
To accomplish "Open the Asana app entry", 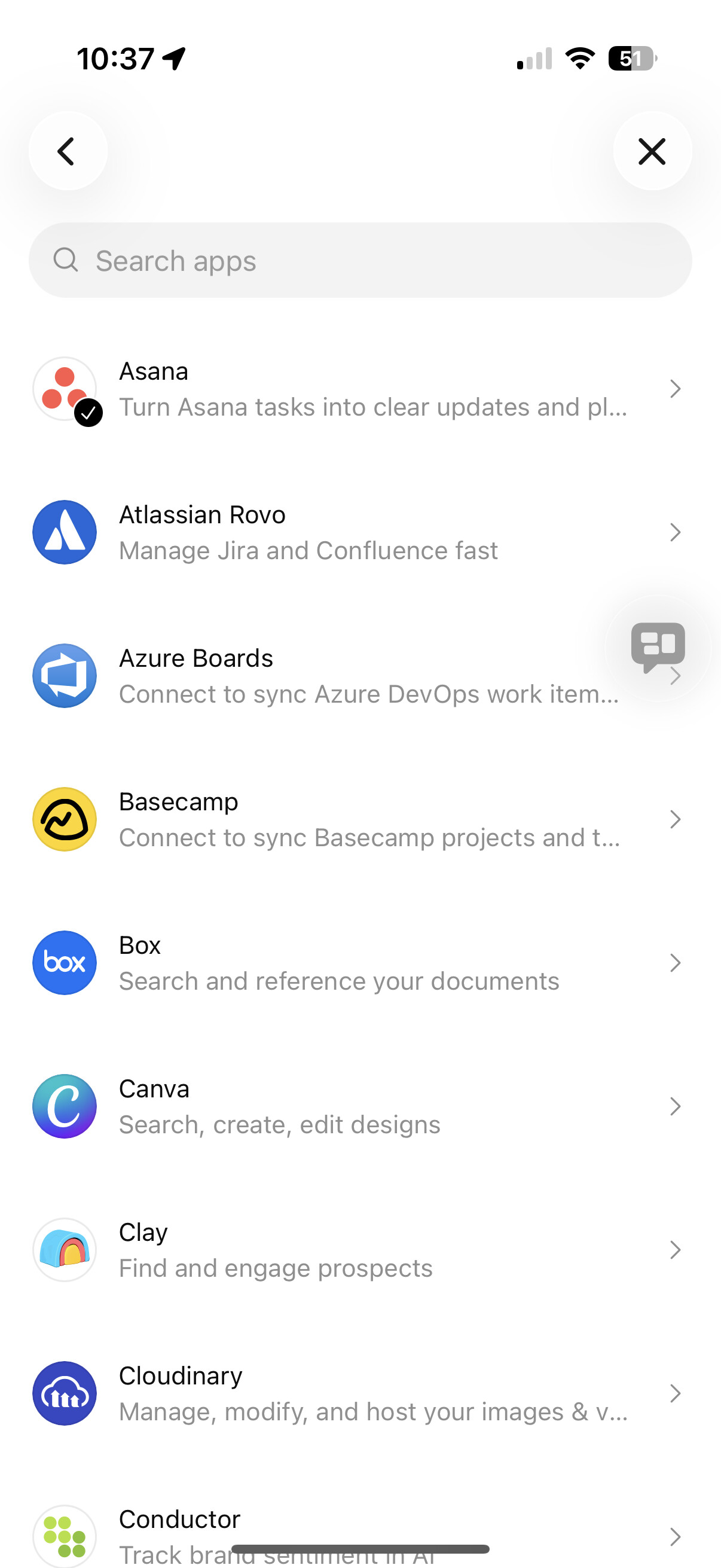I will tap(360, 389).
